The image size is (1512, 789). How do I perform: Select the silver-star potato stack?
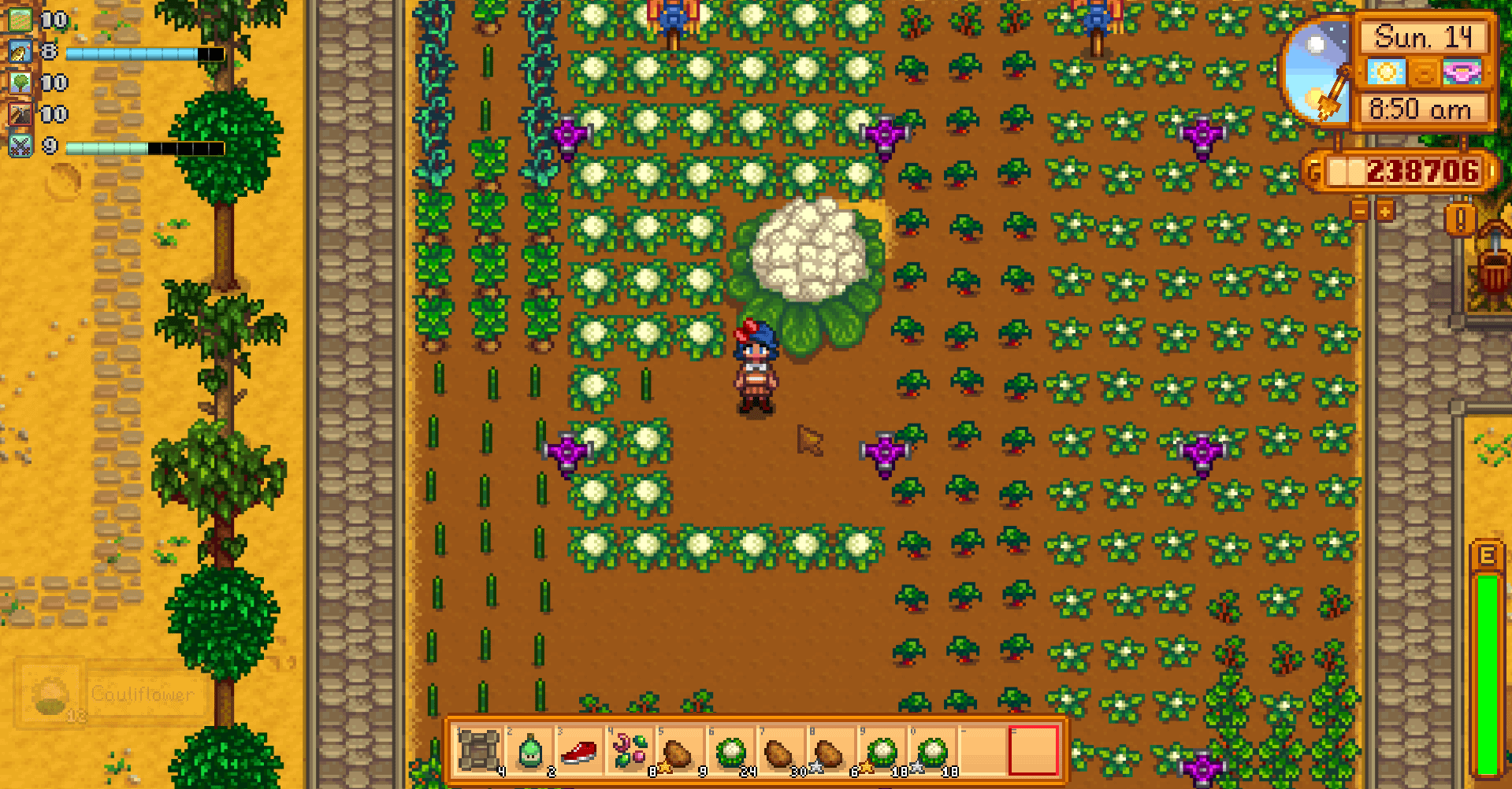(x=830, y=751)
